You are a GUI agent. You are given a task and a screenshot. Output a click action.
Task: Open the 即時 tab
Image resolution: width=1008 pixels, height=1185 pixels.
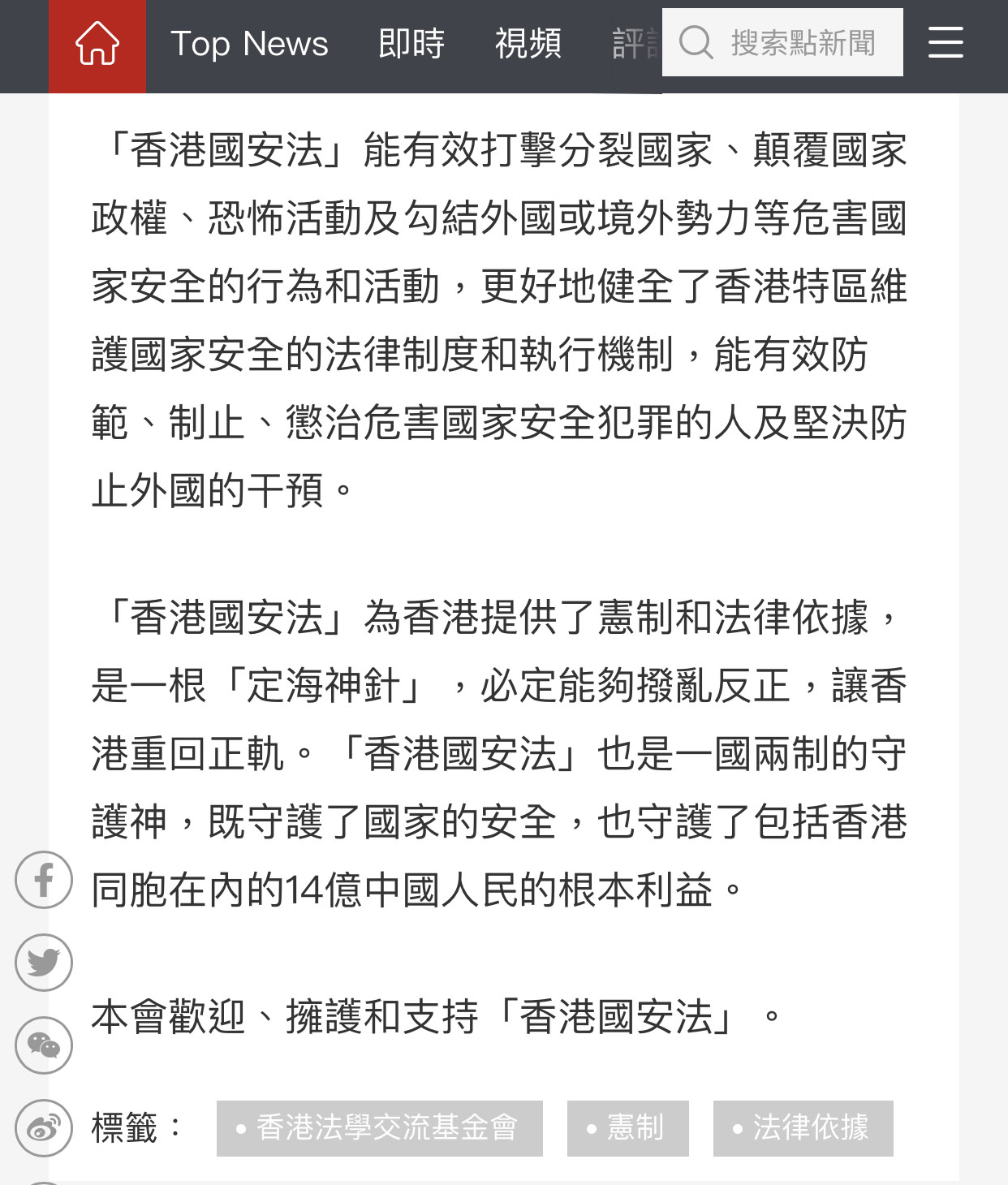click(x=411, y=45)
